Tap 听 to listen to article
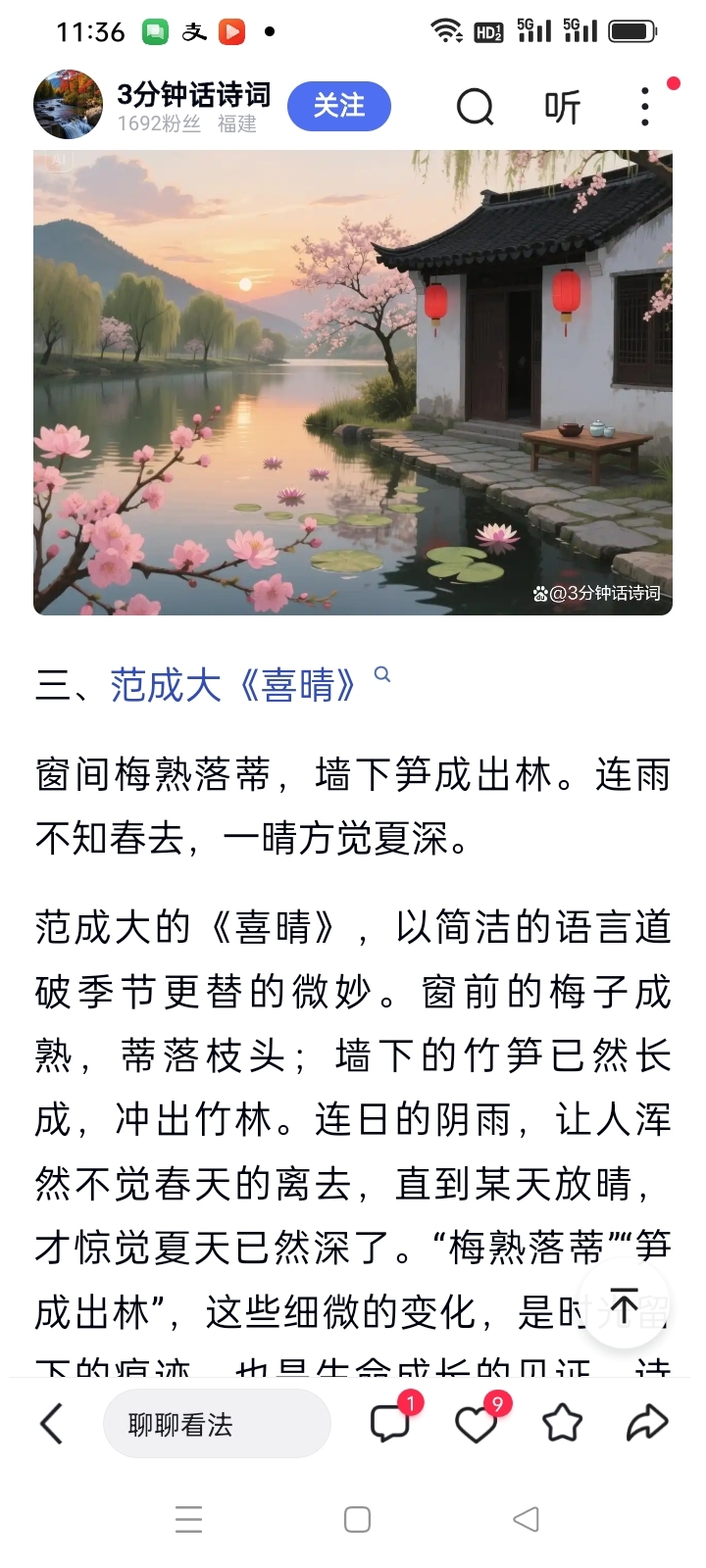This screenshot has height=1568, width=706. point(562,106)
